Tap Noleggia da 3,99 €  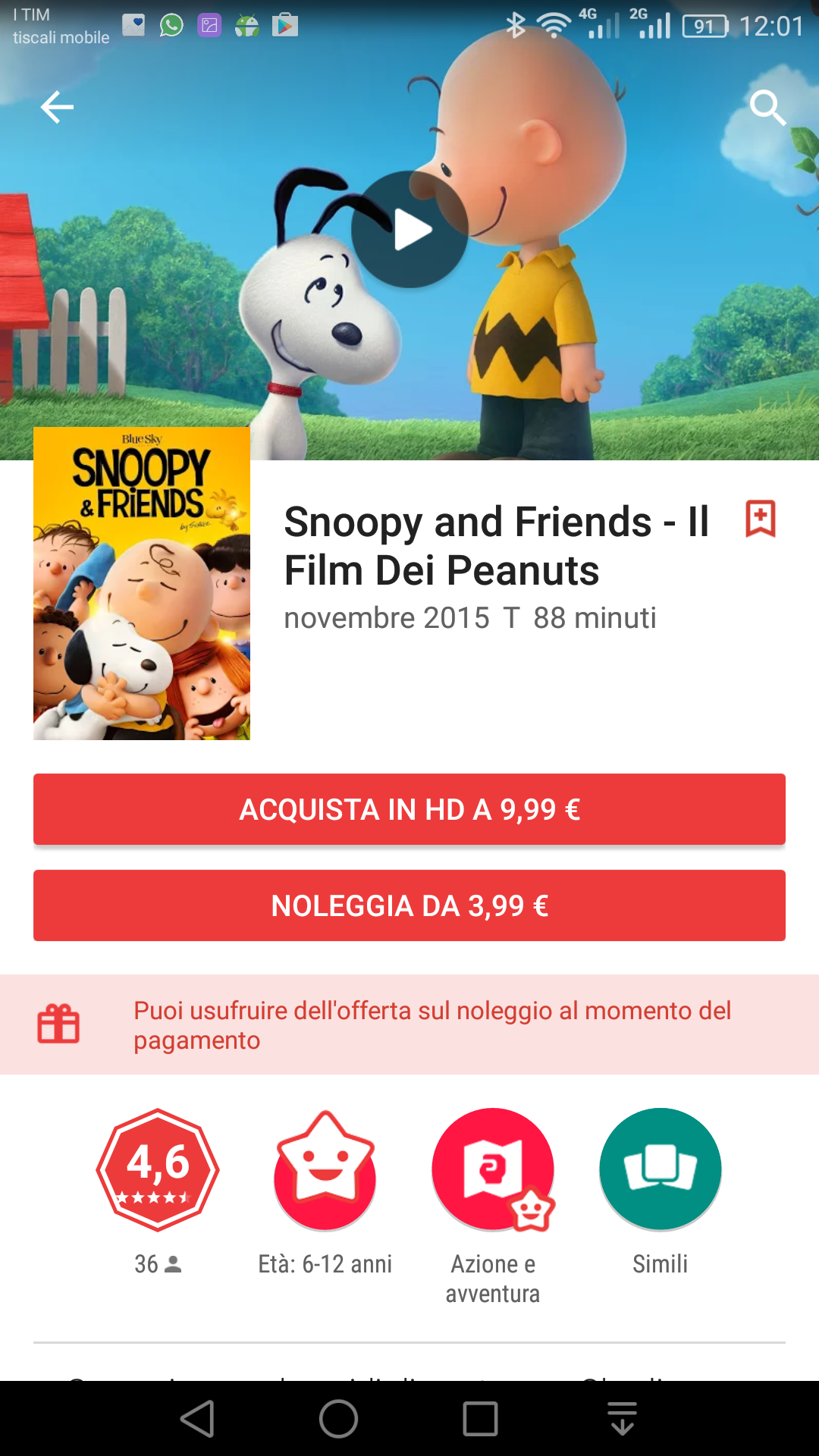pyautogui.click(x=409, y=905)
